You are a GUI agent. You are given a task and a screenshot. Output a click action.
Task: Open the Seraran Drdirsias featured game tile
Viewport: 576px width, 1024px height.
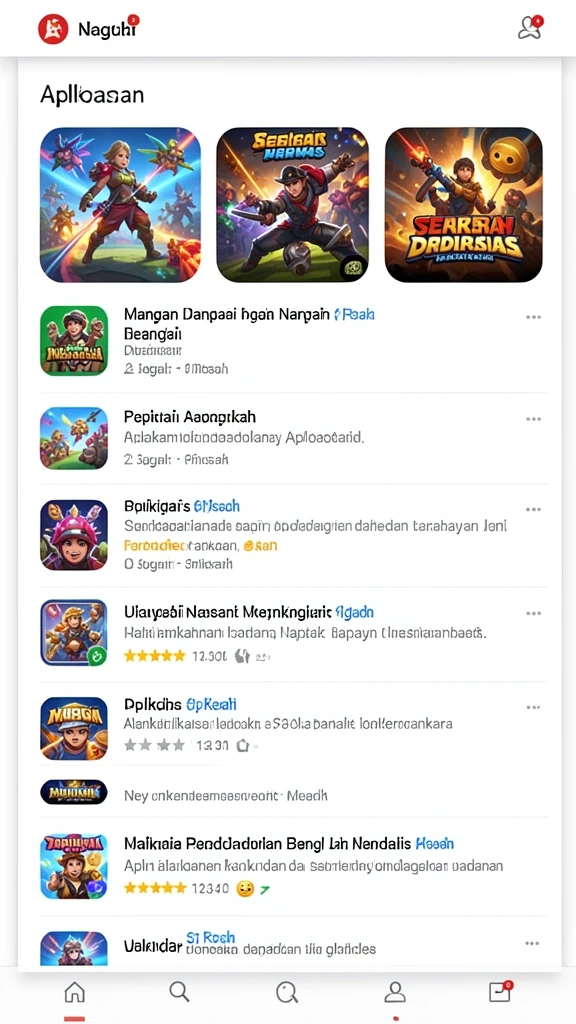(x=464, y=204)
